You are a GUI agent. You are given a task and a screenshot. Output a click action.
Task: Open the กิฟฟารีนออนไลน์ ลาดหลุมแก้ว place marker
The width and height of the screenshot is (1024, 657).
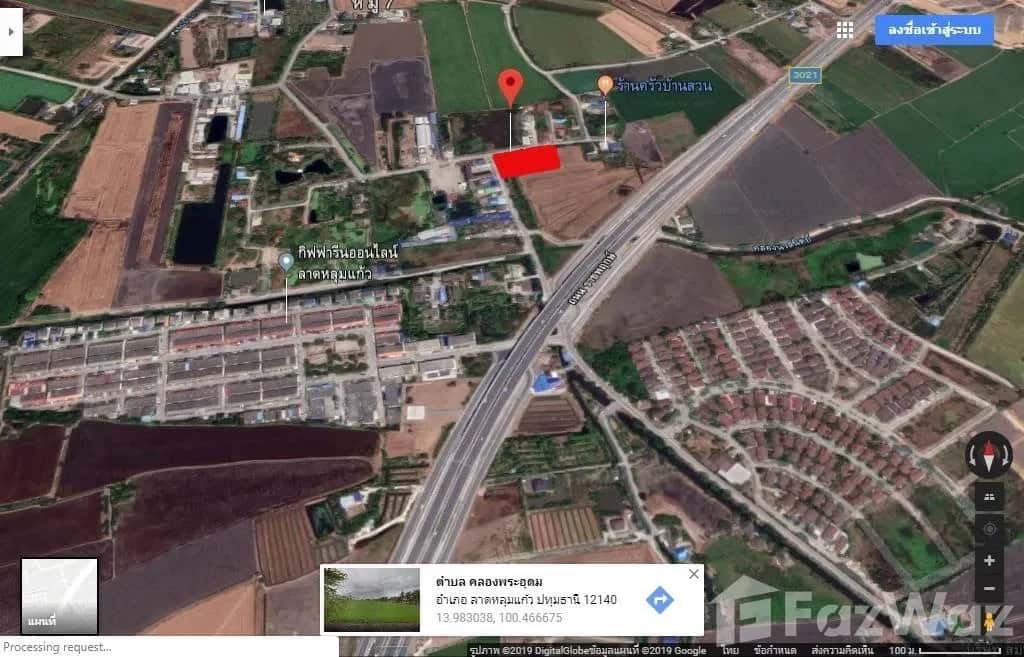pos(286,262)
